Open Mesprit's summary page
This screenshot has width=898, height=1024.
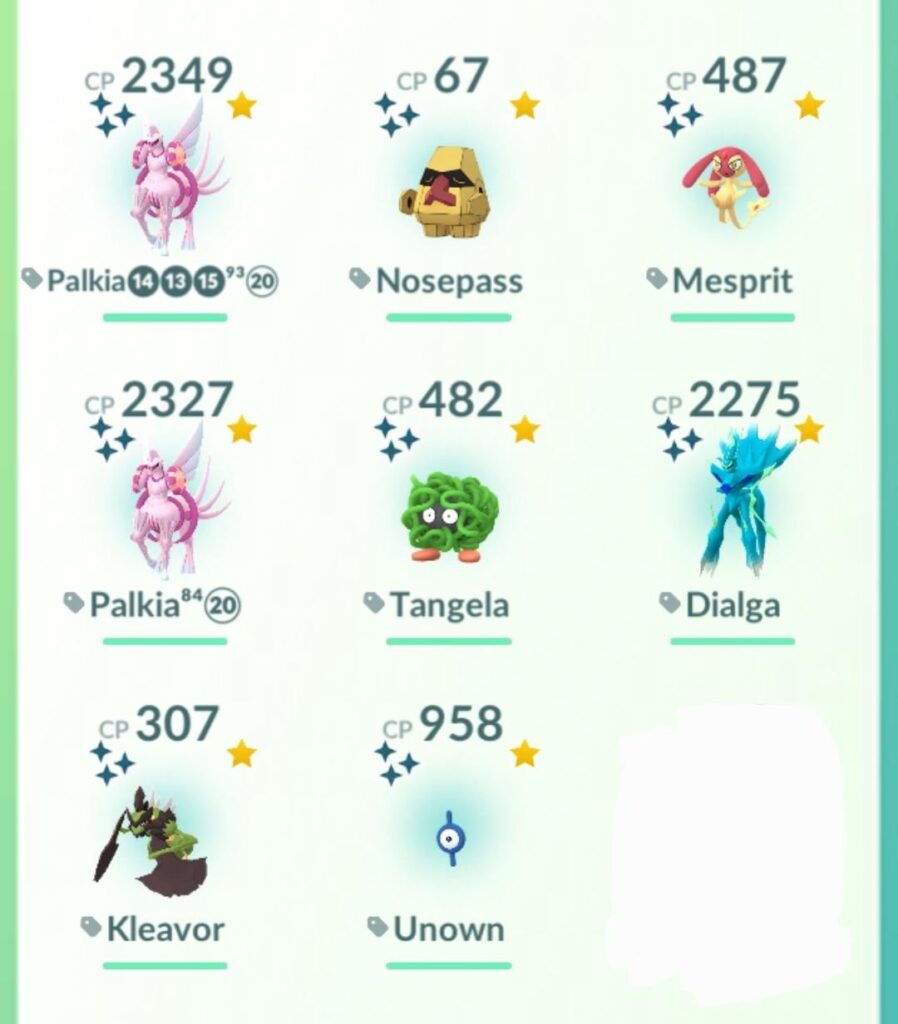[729, 185]
